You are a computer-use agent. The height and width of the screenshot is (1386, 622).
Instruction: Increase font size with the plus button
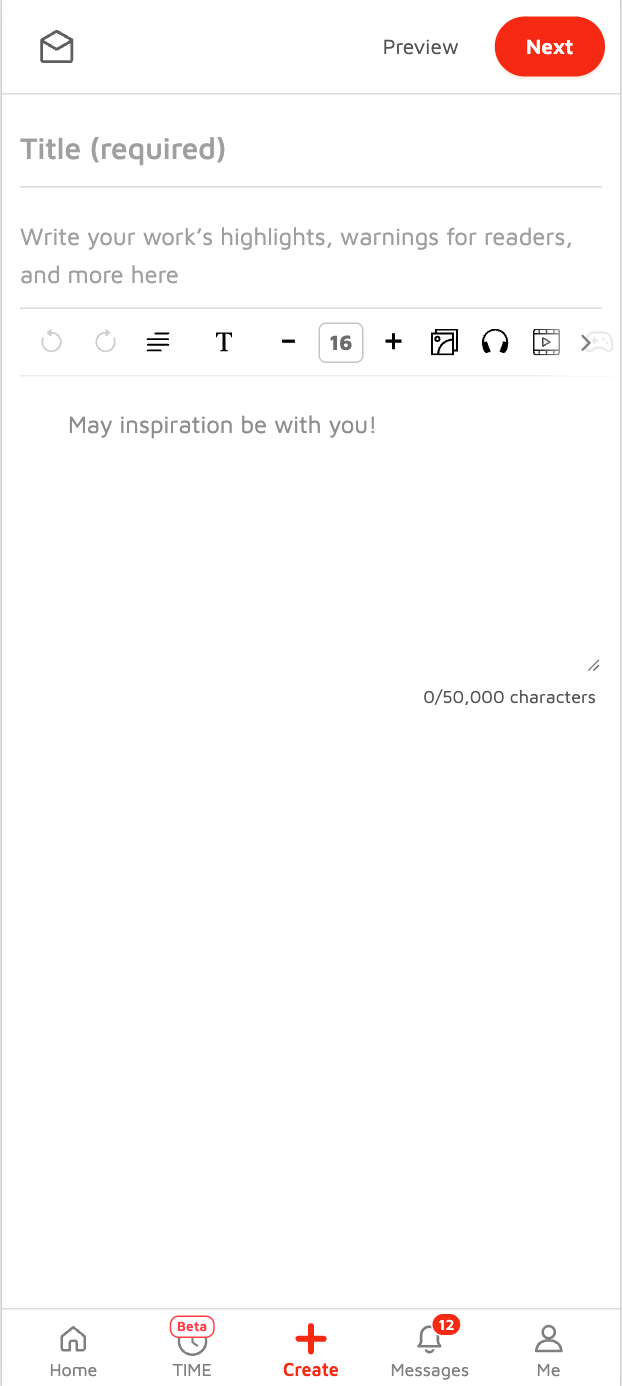[394, 343]
